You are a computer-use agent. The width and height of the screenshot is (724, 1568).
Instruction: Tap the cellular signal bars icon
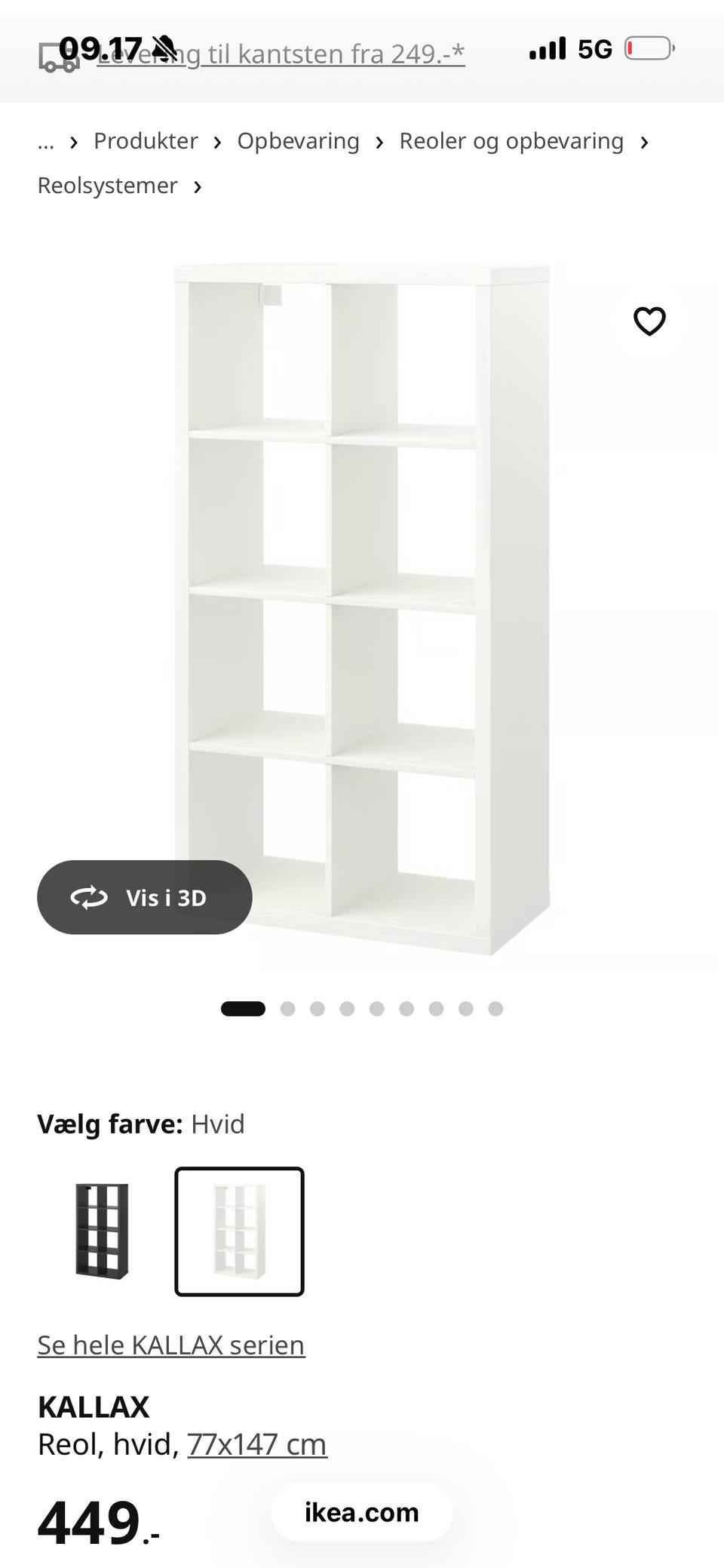(x=547, y=47)
